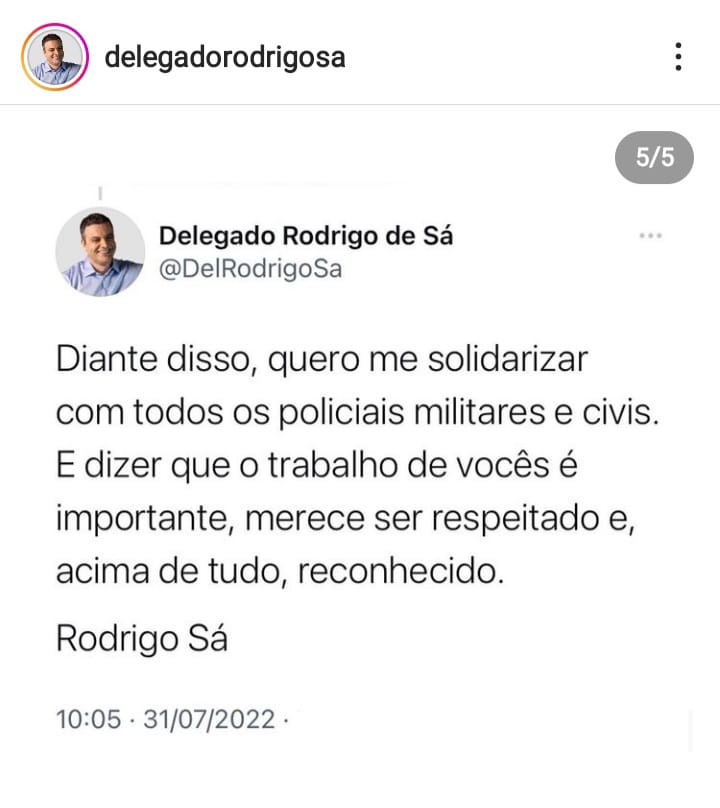Open the post's three-dot options menu
Screen dimensions: 720x808
[678, 57]
